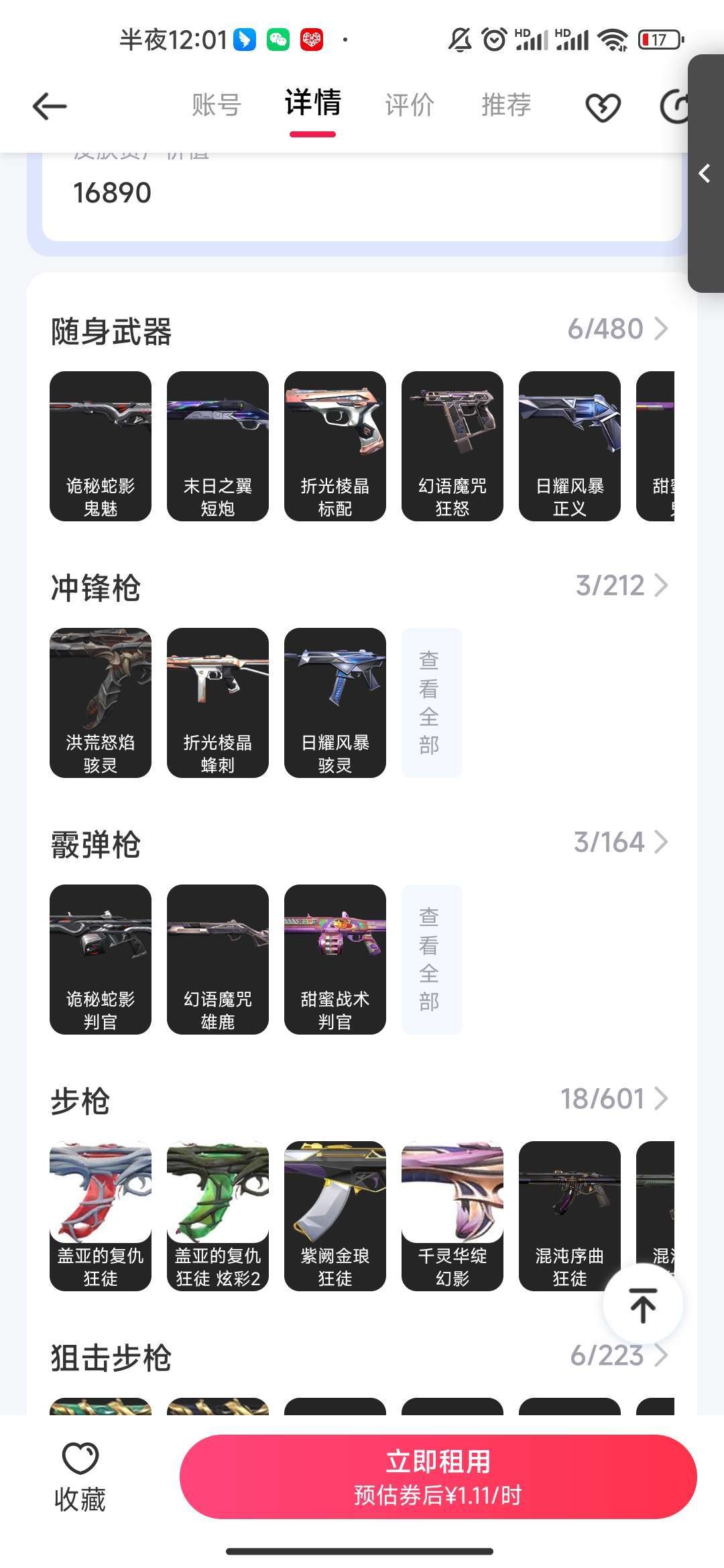Switch to the 账号 tab
Image resolution: width=724 pixels, height=1568 pixels.
[x=217, y=105]
